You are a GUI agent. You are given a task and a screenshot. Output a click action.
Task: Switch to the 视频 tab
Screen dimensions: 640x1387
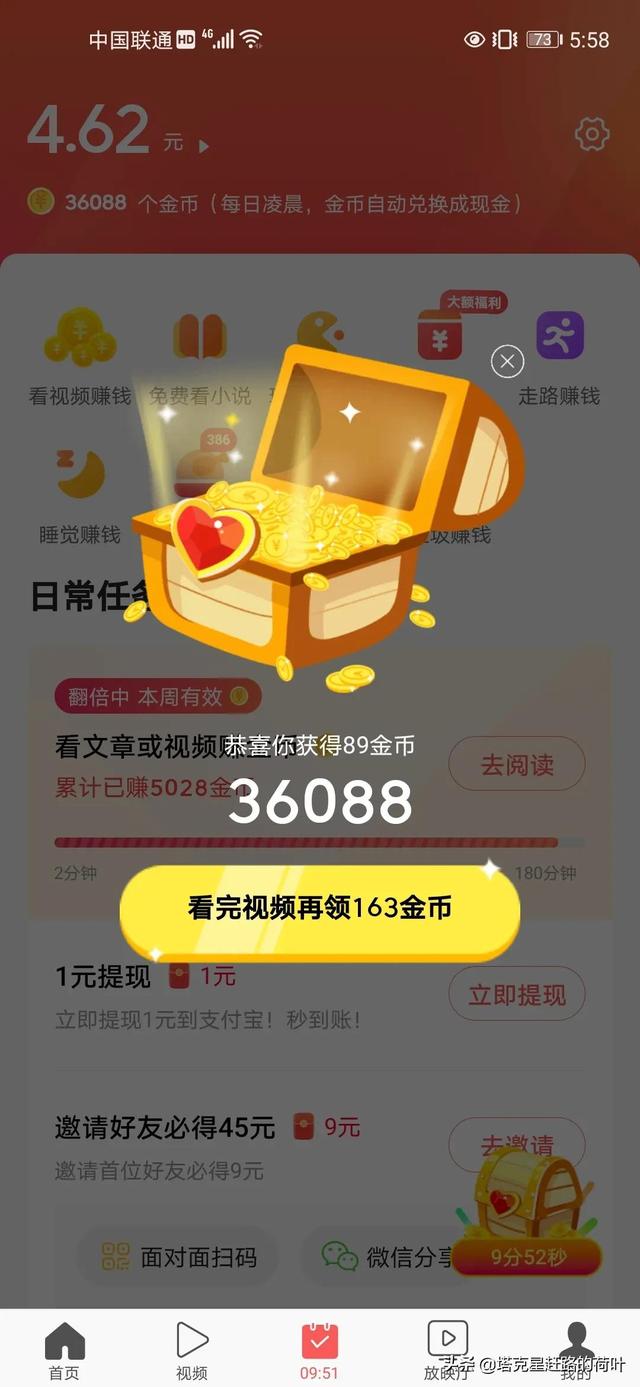(x=192, y=1350)
